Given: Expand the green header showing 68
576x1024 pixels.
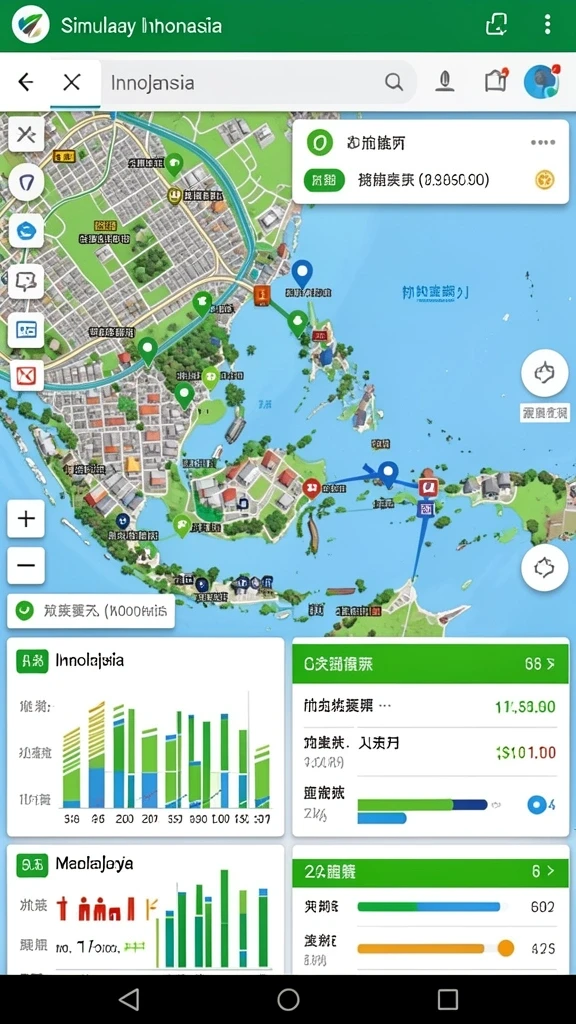Looking at the screenshot, I should pyautogui.click(x=430, y=664).
